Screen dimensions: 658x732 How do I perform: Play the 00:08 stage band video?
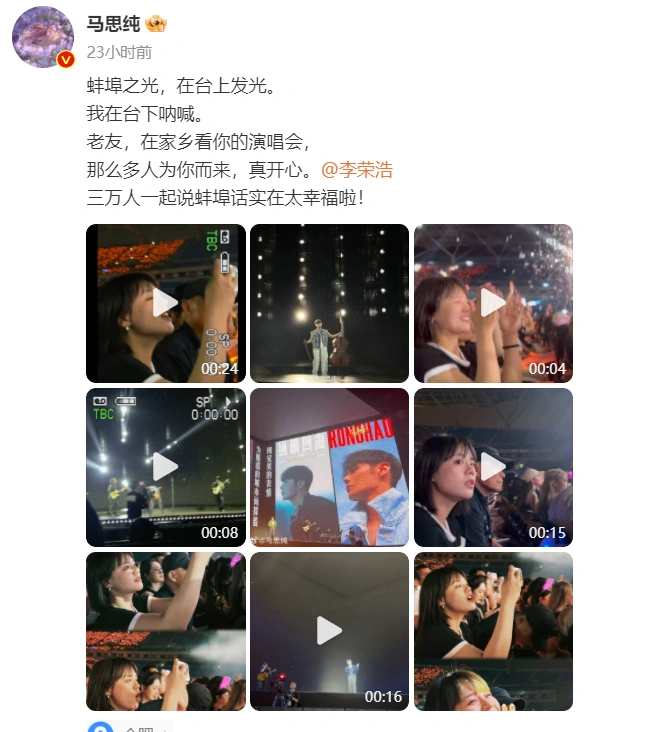(165, 467)
